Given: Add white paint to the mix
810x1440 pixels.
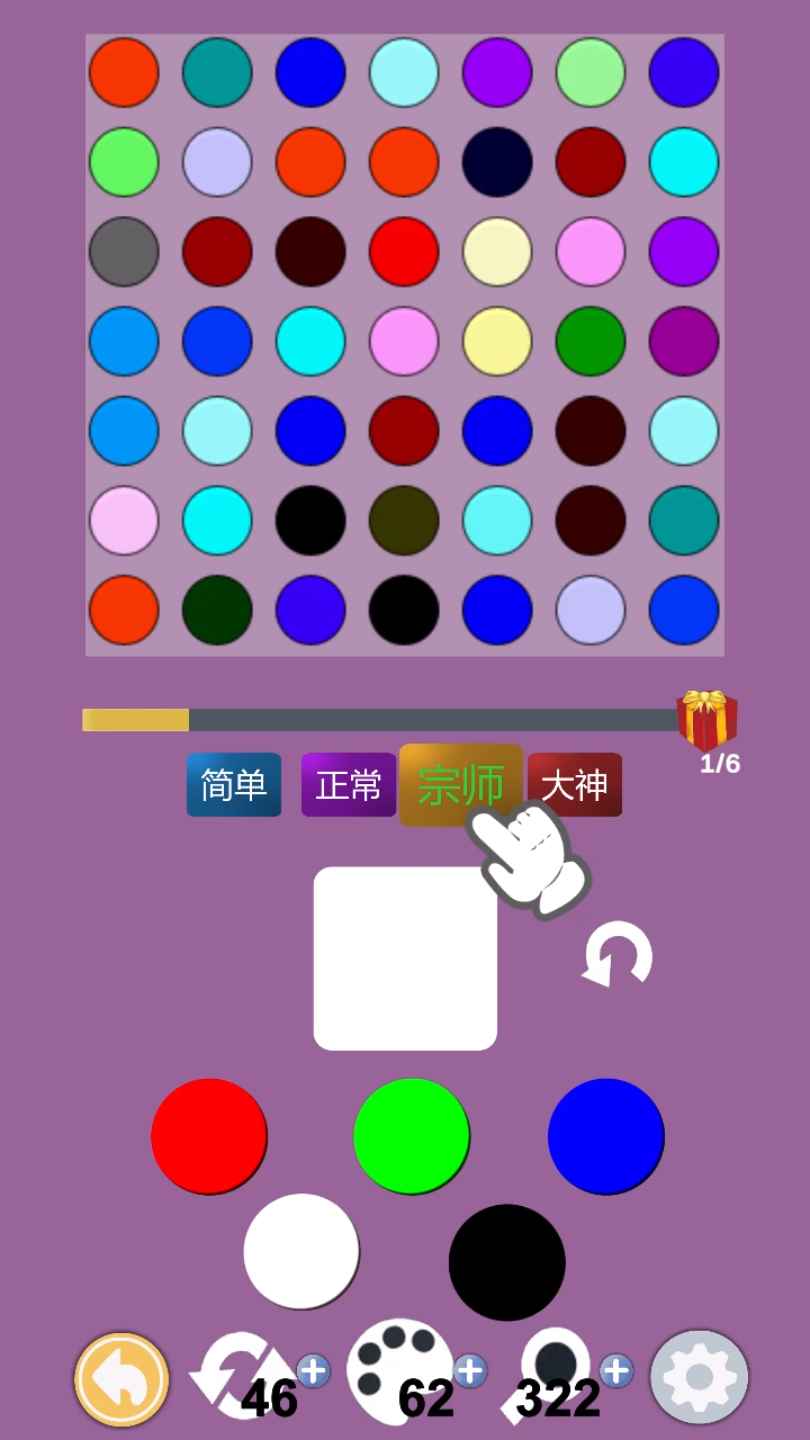Looking at the screenshot, I should point(301,1251).
